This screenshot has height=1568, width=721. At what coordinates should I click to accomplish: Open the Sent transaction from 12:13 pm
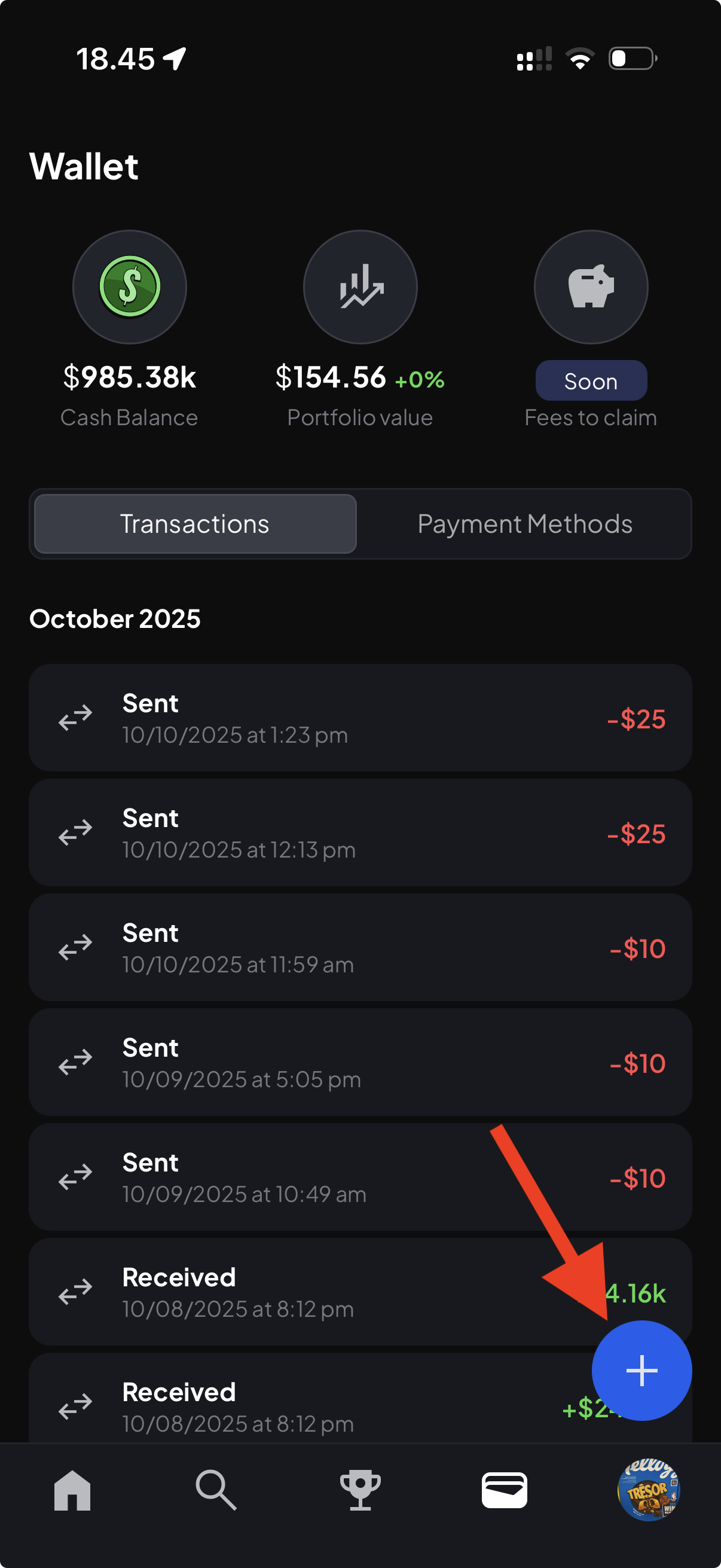pyautogui.click(x=360, y=832)
